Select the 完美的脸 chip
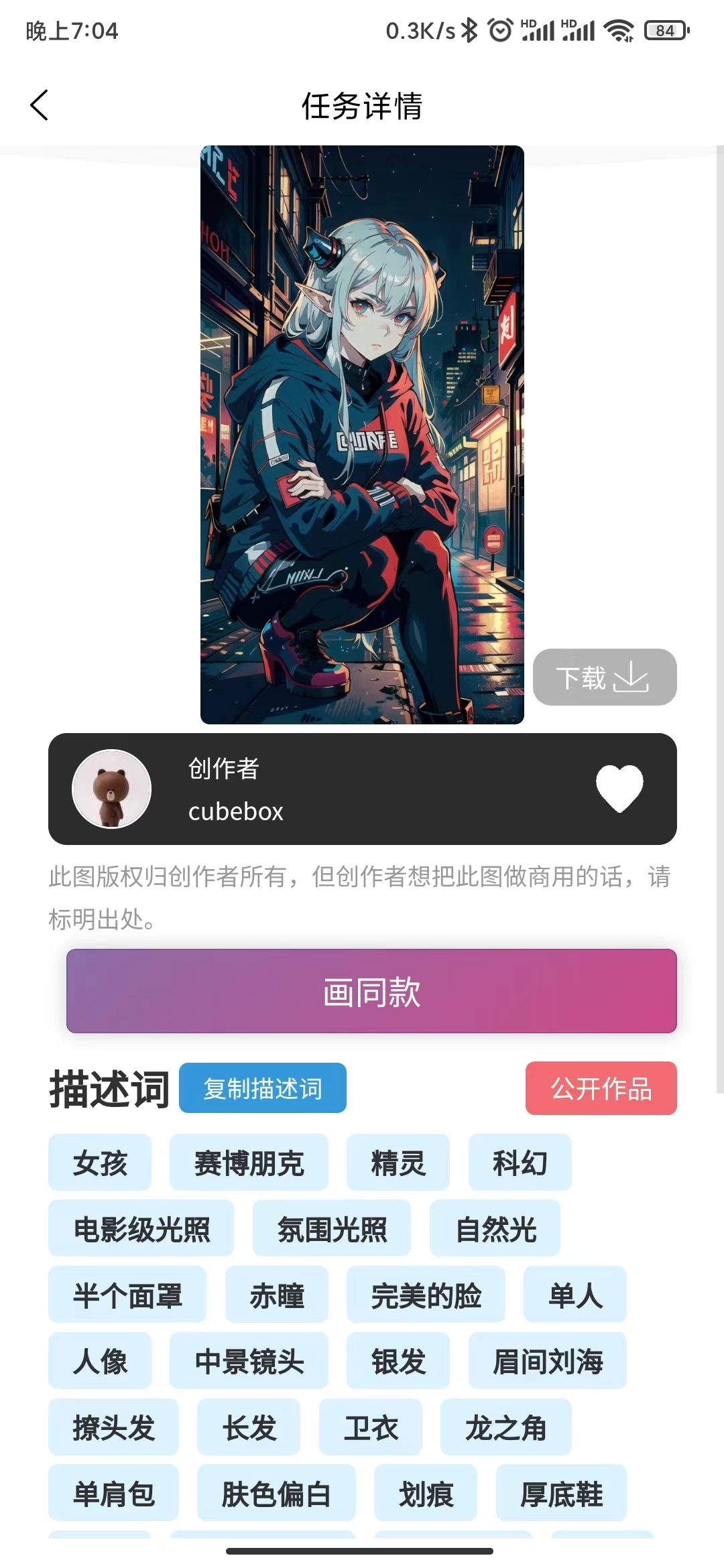 click(x=426, y=1295)
